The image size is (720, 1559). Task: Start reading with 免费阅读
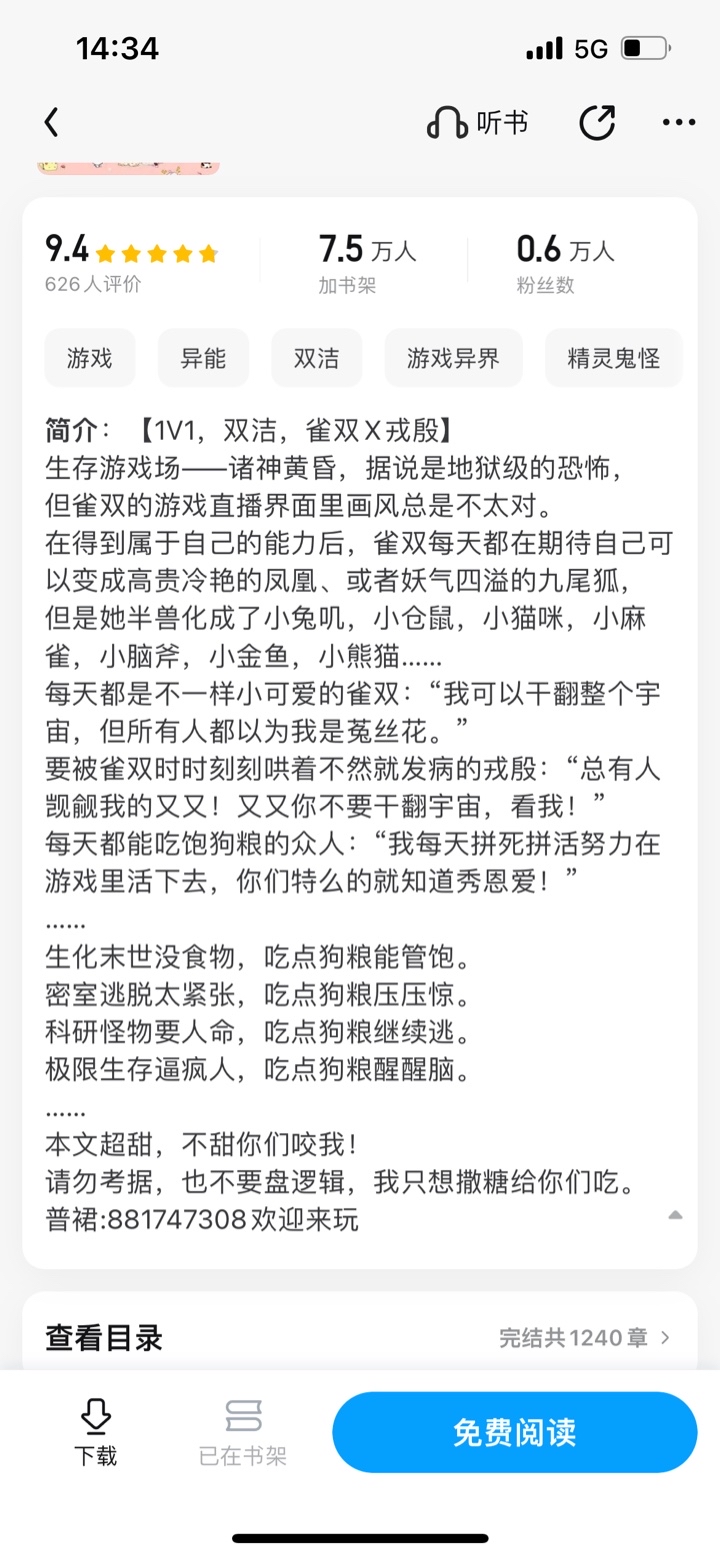point(514,1432)
